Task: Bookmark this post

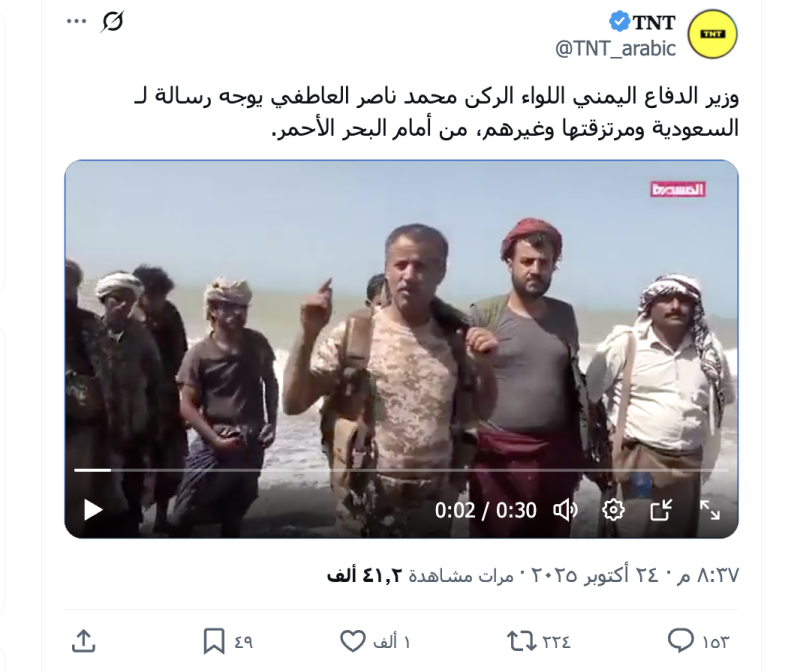Action: pos(214,640)
